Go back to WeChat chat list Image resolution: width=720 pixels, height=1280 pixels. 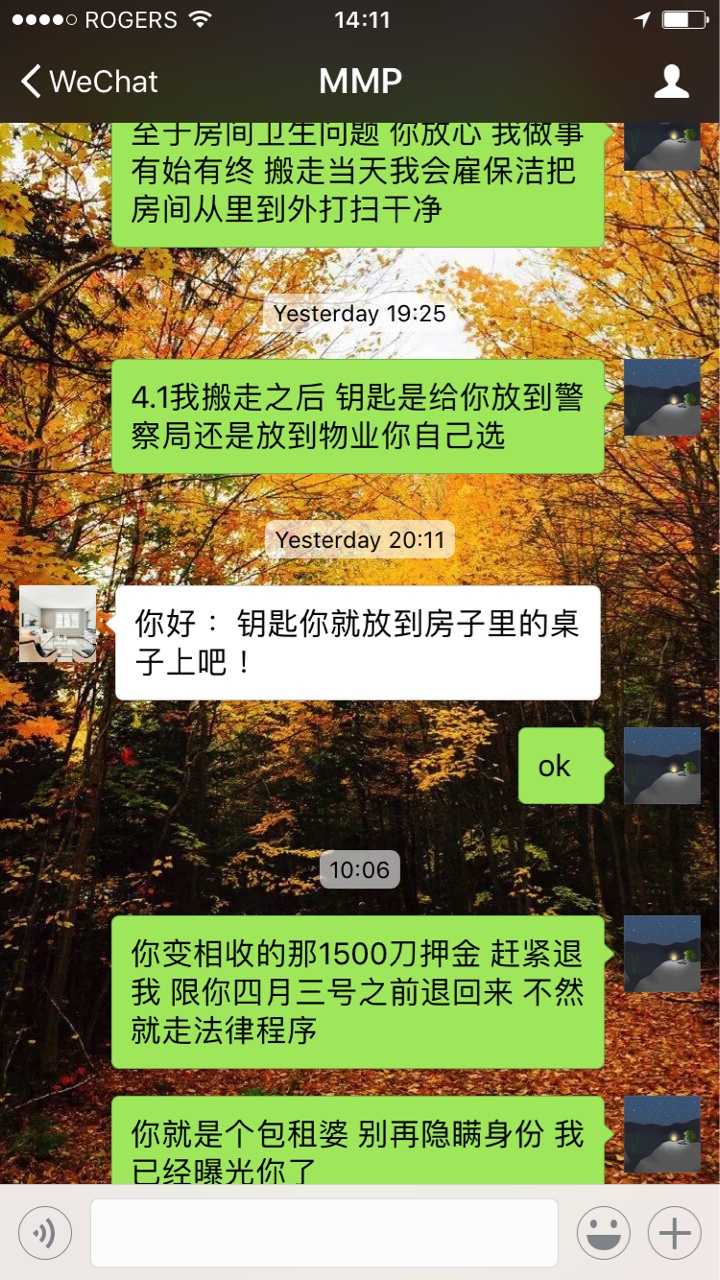click(x=88, y=81)
